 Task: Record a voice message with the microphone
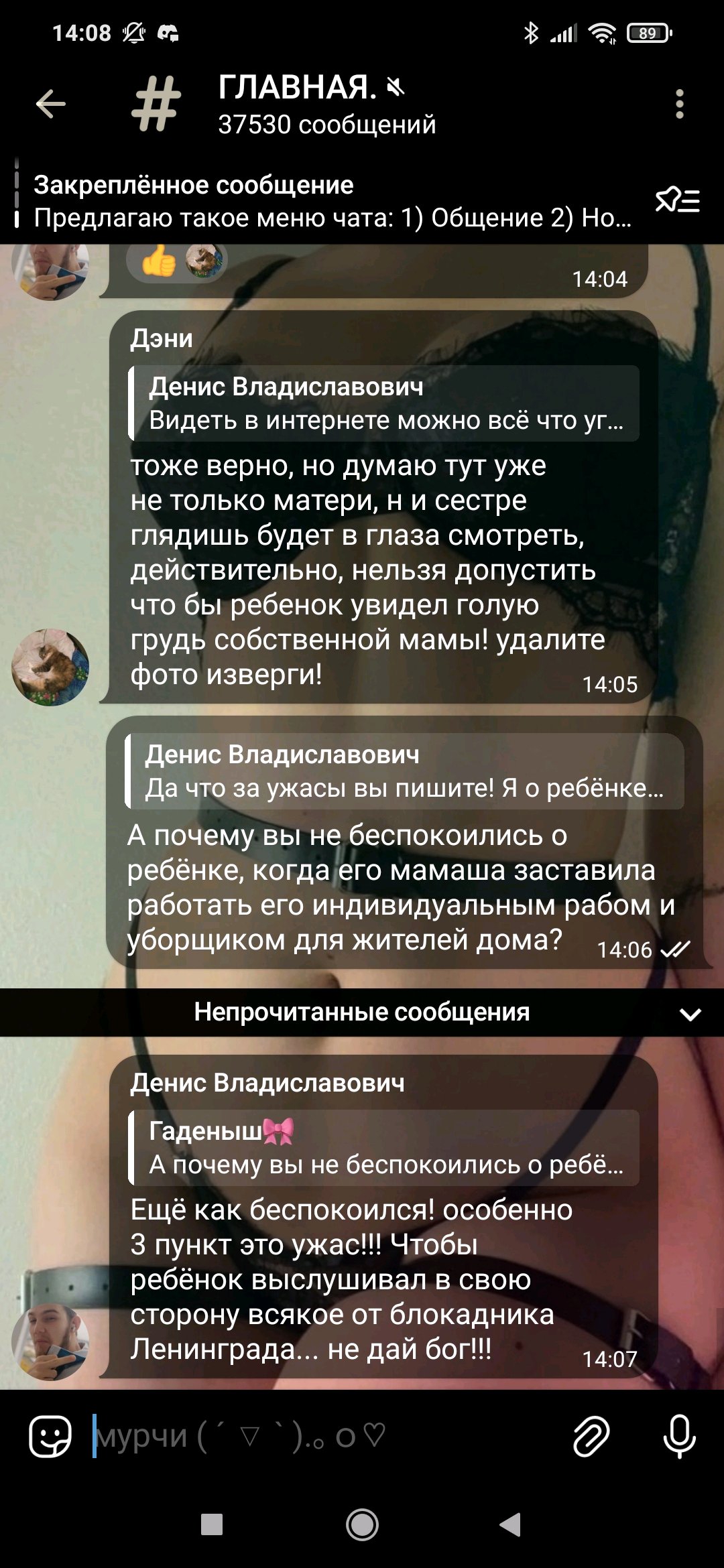coord(679,1437)
